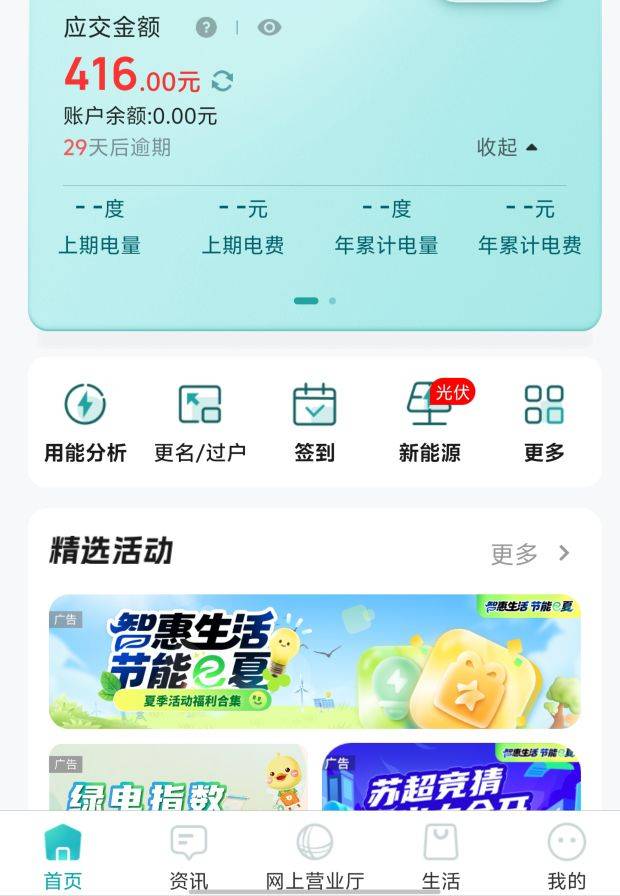Open the 智惠生活 节能e夏 banner
Viewport: 620px width, 896px height.
314,661
